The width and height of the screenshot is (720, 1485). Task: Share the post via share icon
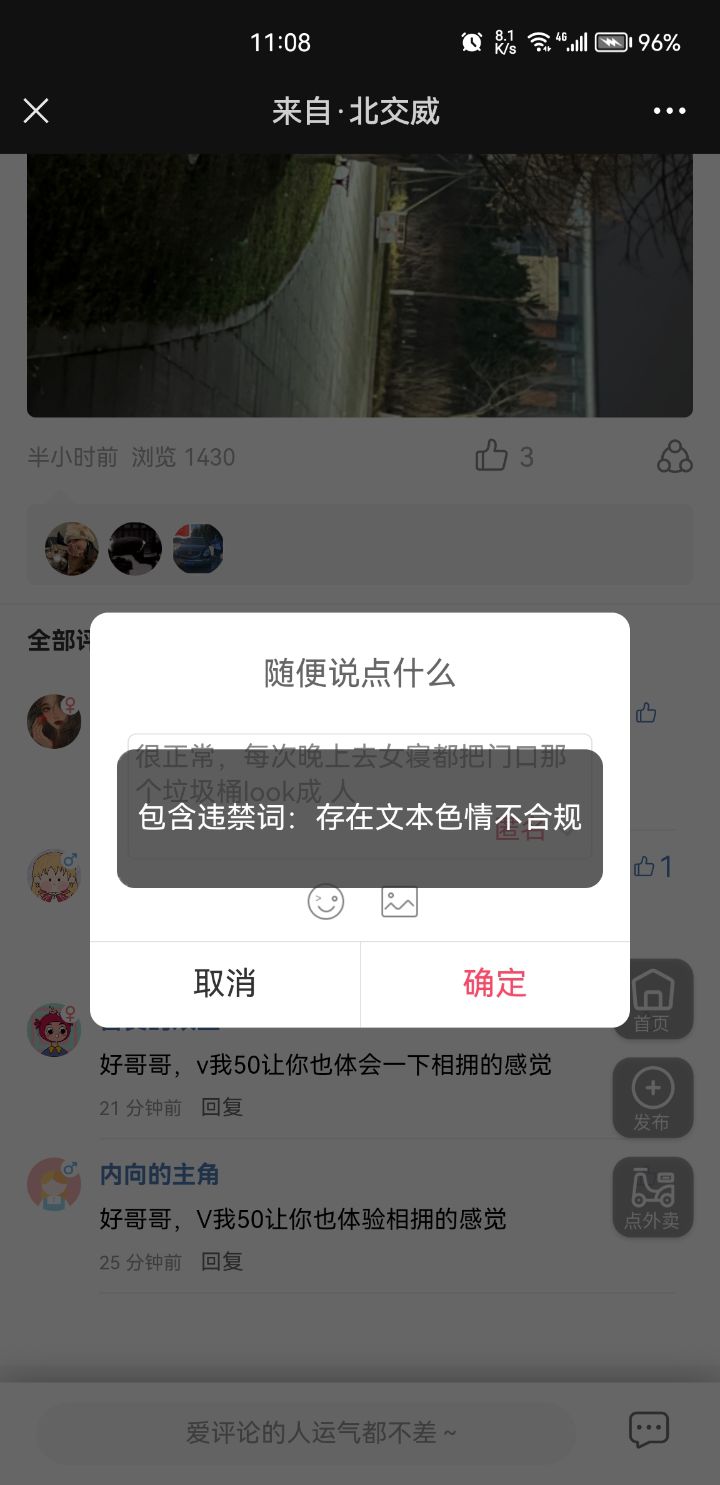coord(675,457)
